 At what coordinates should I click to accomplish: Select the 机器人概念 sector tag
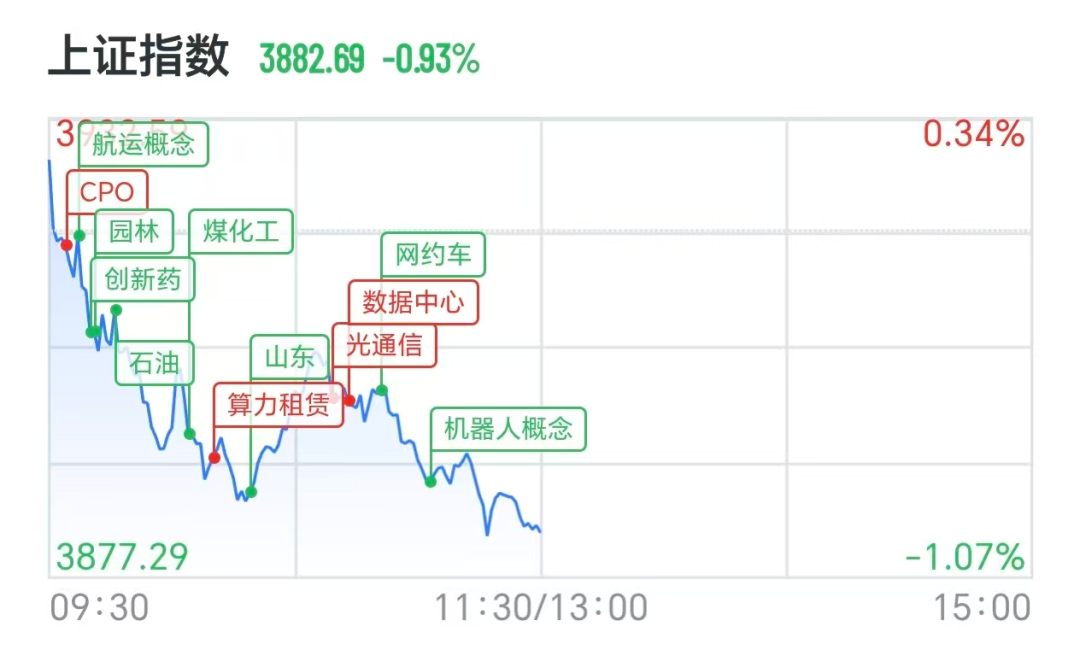coord(508,429)
